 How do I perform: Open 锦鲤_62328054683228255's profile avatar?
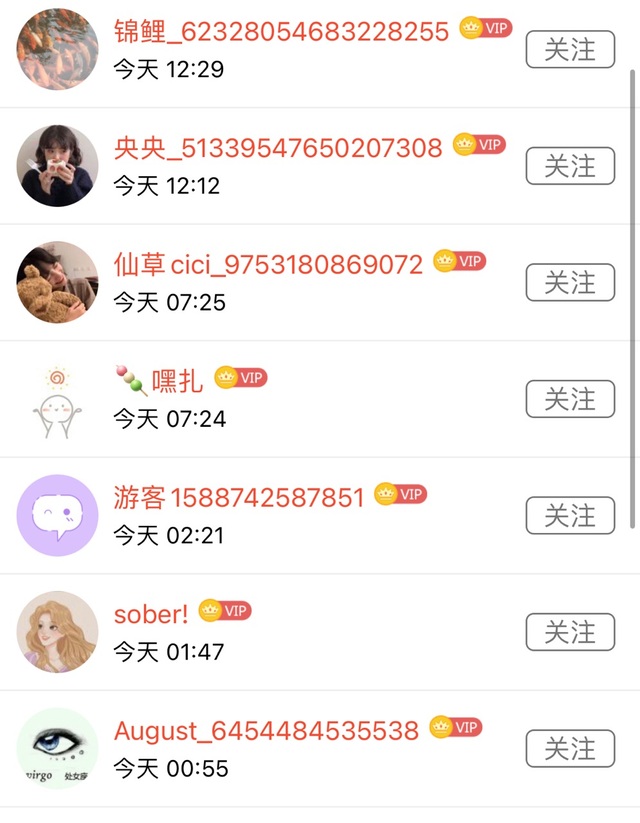tap(58, 49)
